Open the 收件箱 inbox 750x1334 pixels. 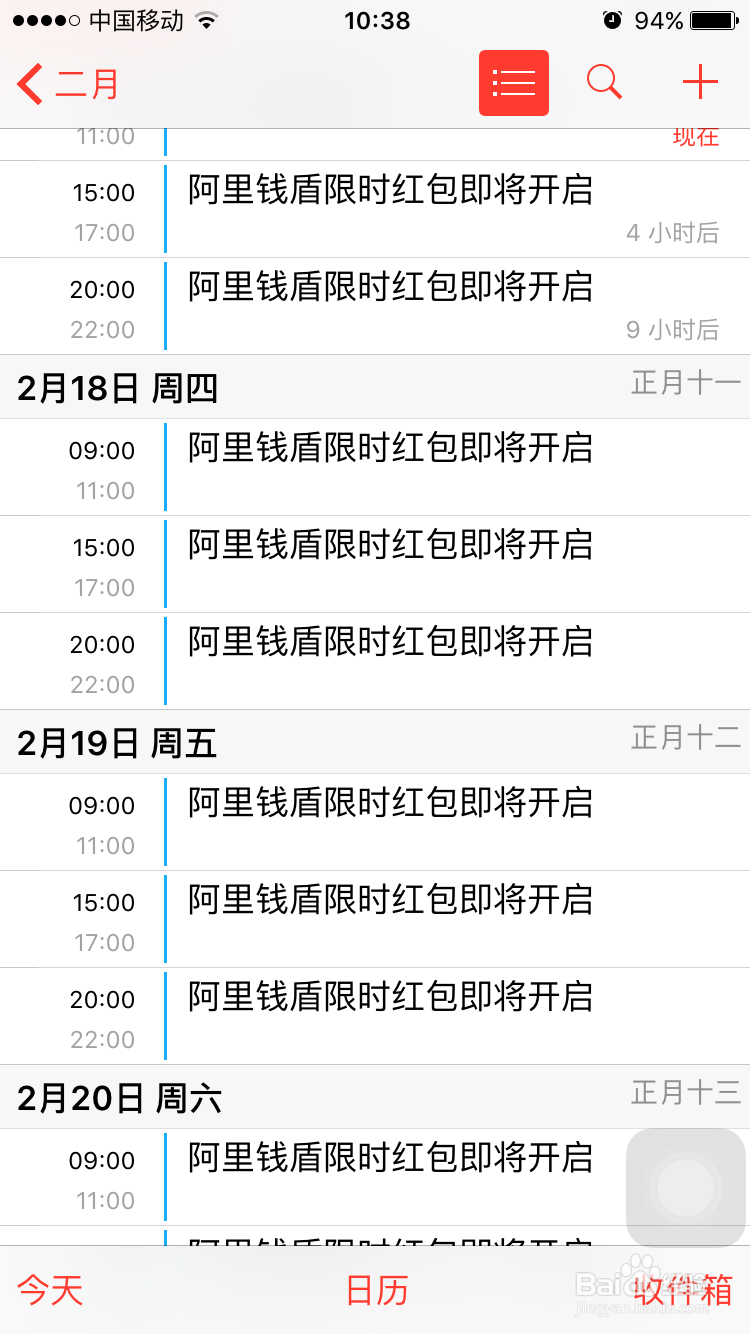coord(686,1290)
